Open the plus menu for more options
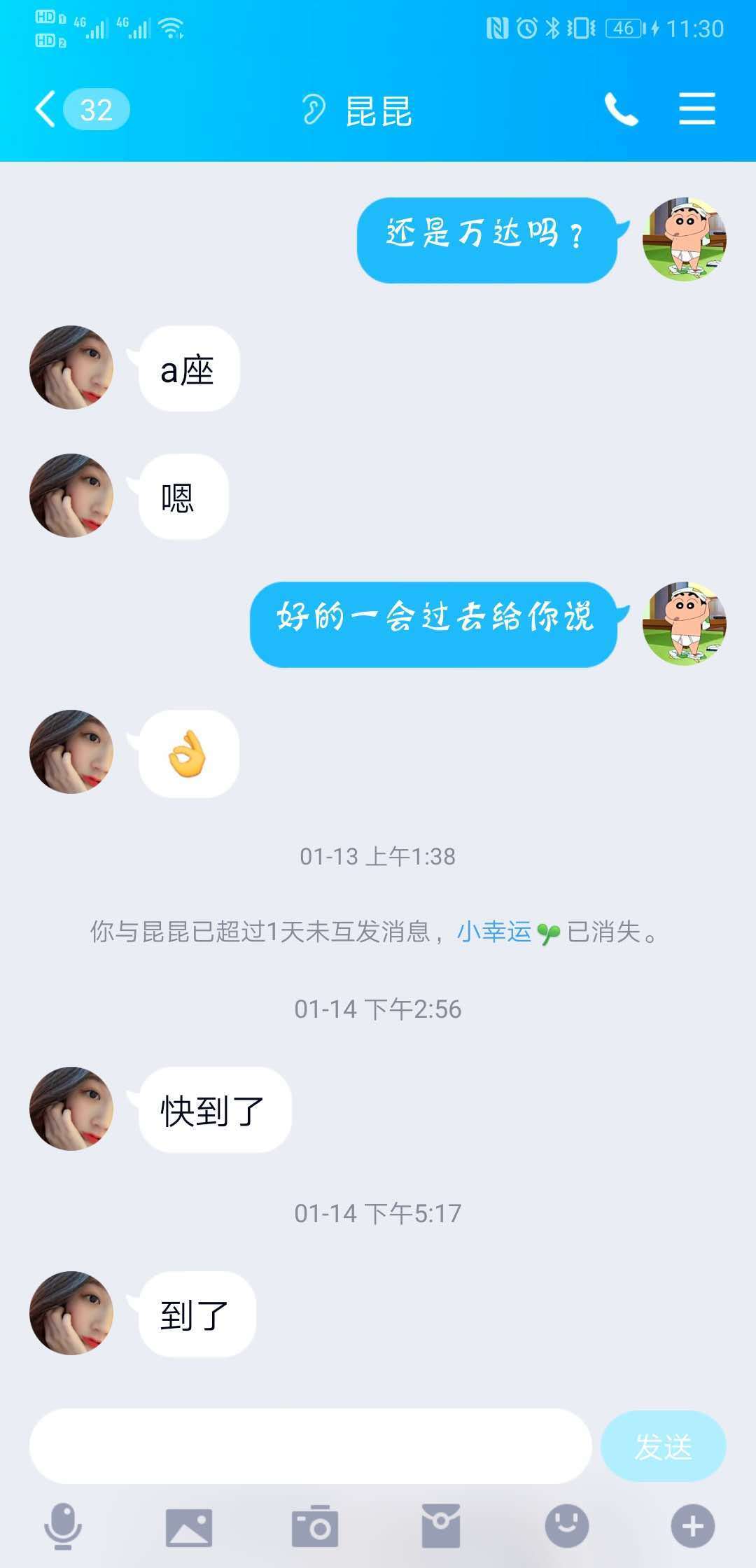Image resolution: width=756 pixels, height=1568 pixels. click(x=692, y=1526)
